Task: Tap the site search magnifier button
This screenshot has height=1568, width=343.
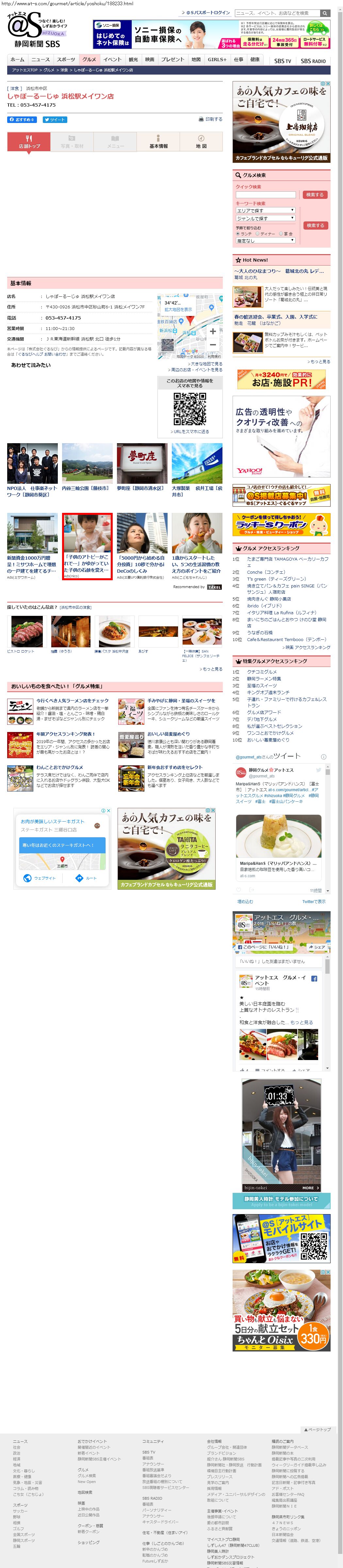Action: 325,13
